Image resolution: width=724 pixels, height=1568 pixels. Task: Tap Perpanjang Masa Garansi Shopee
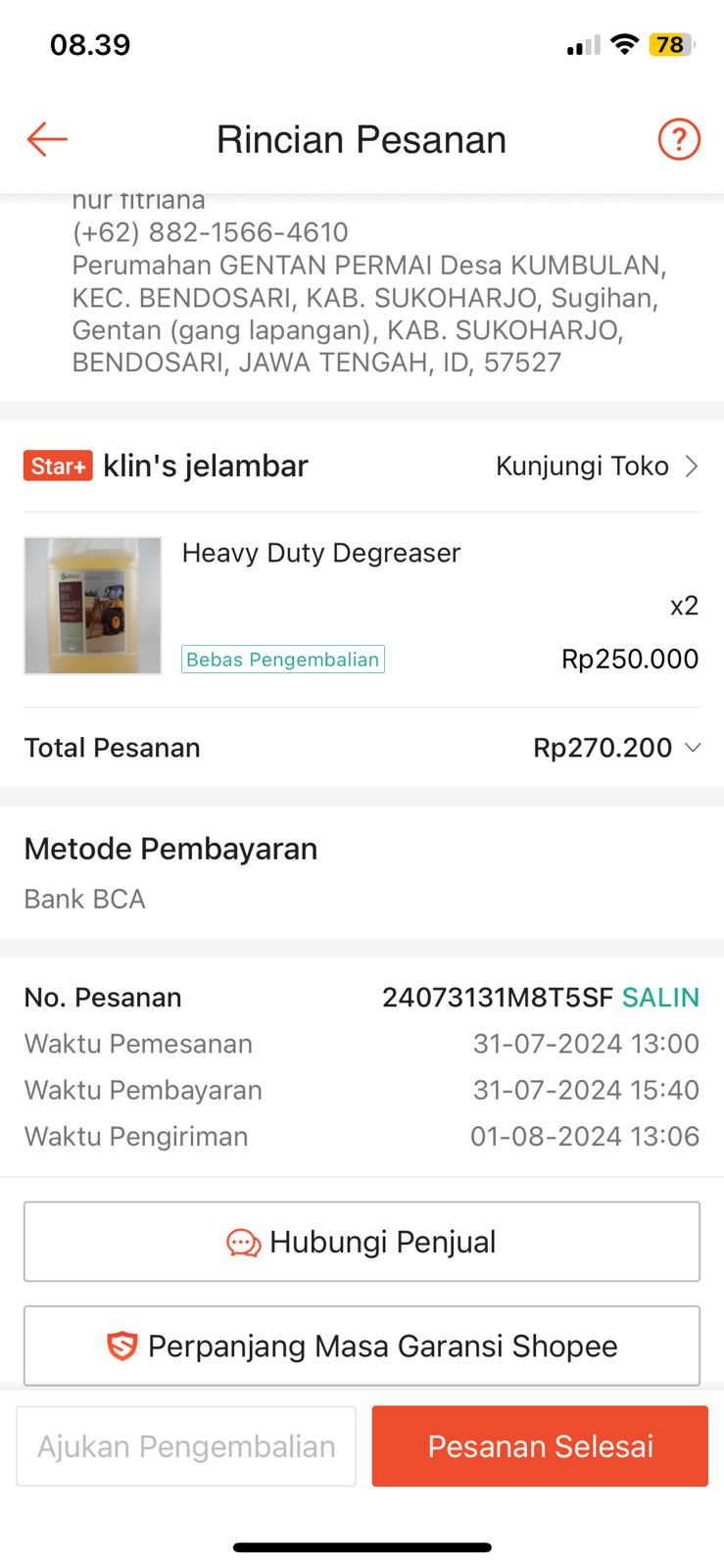coord(362,1346)
